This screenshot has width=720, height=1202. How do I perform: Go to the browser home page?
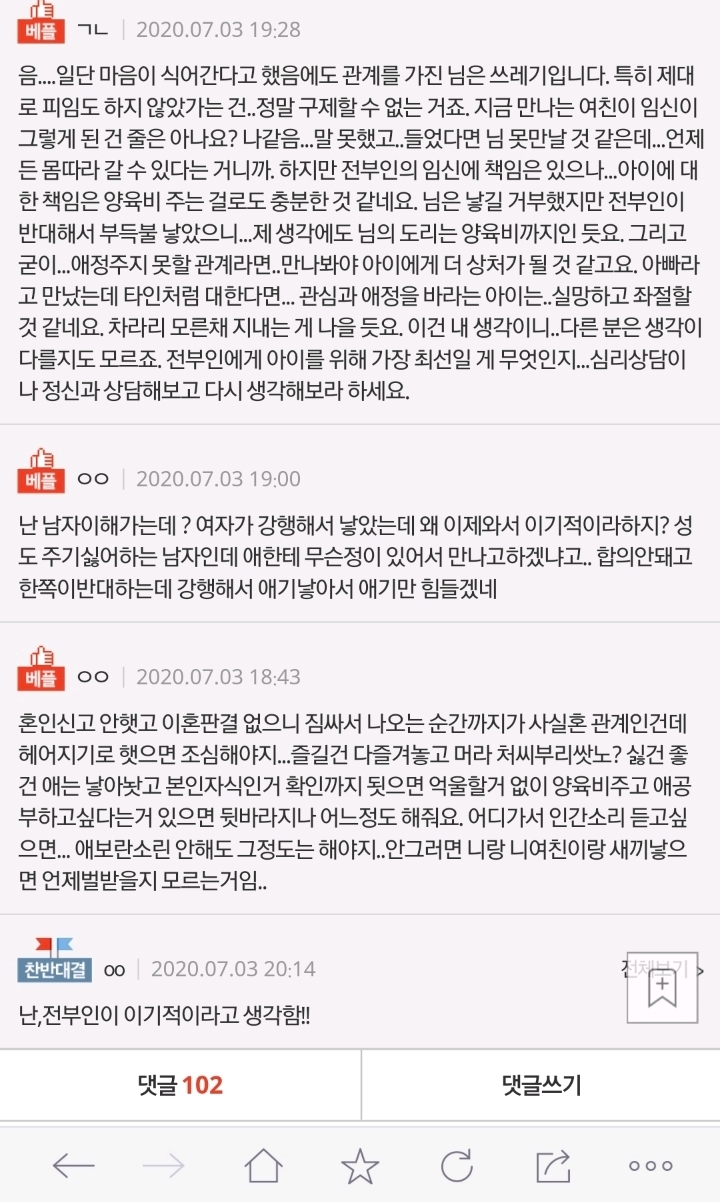[264, 1165]
